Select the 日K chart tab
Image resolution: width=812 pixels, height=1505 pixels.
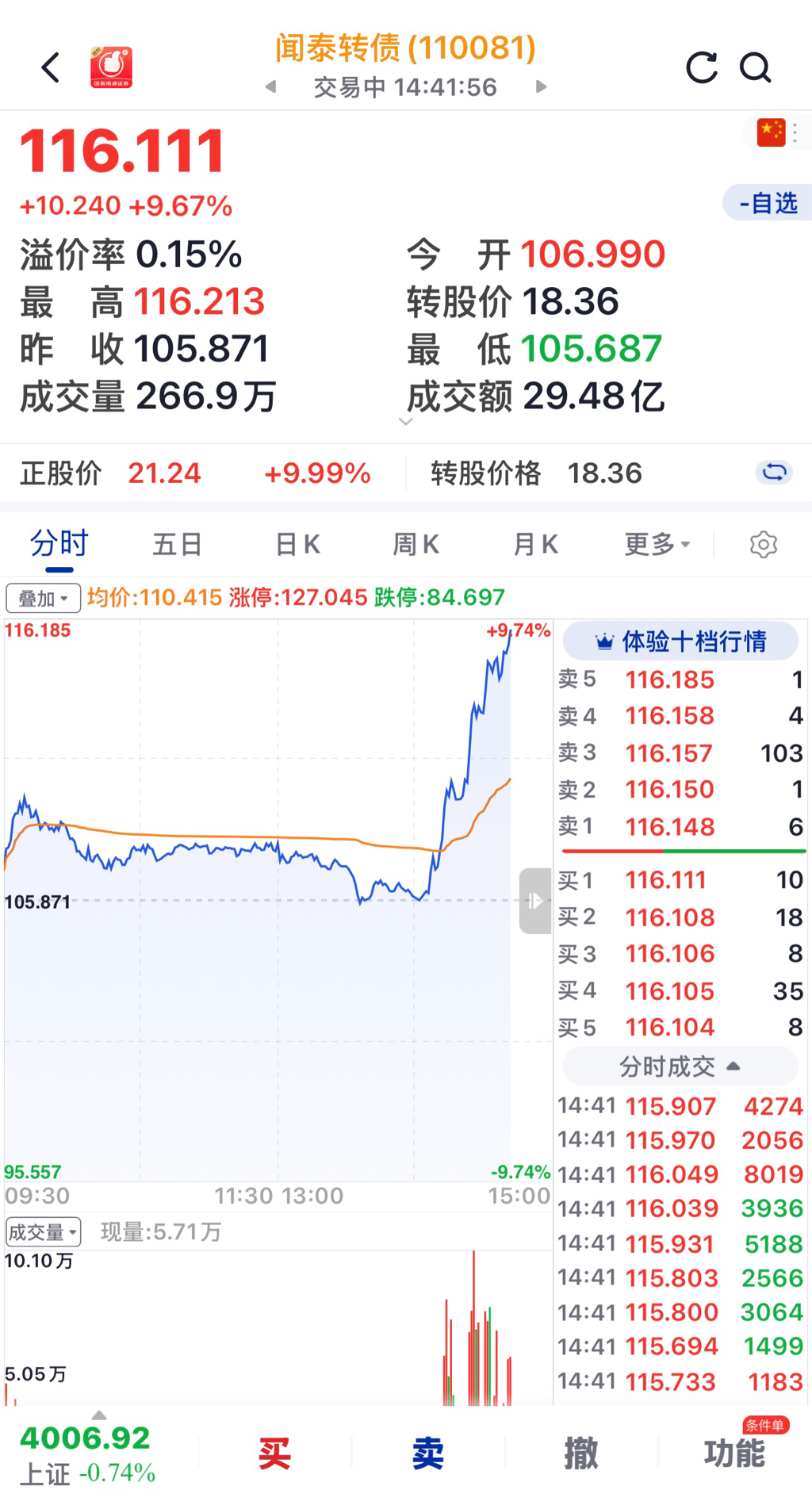click(x=297, y=545)
